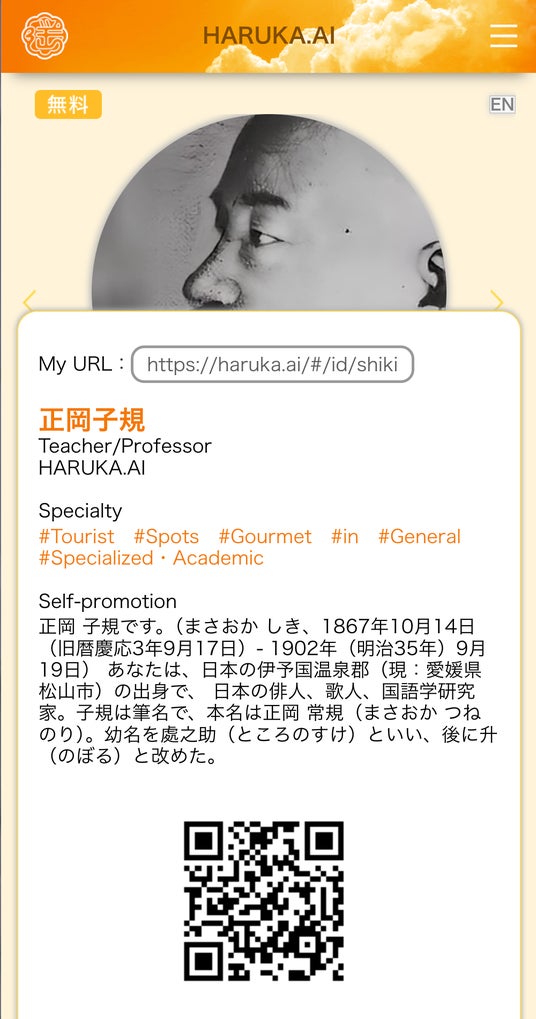Switch language with the EN button

pos(502,105)
